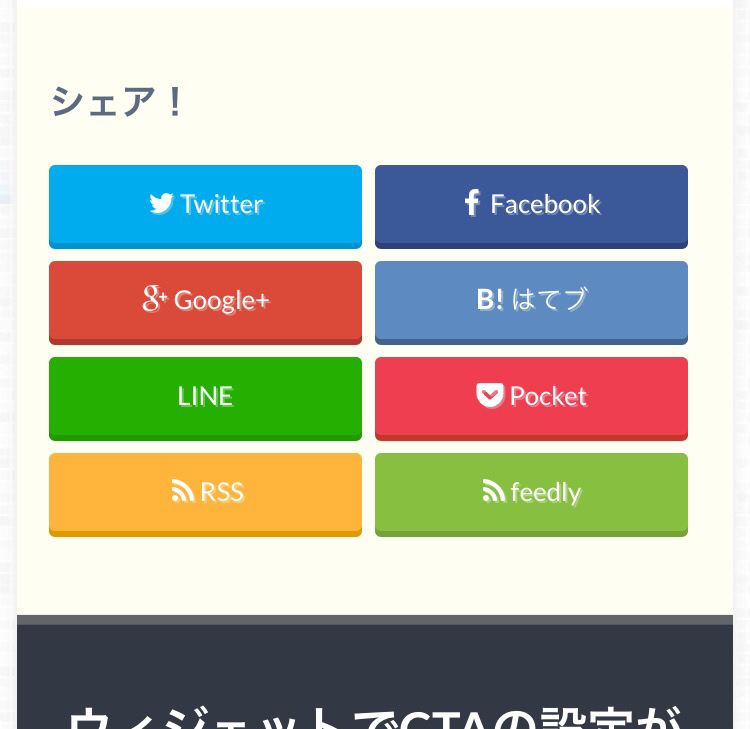Image resolution: width=750 pixels, height=729 pixels.
Task: Share this article to Facebook
Action: tap(531, 205)
